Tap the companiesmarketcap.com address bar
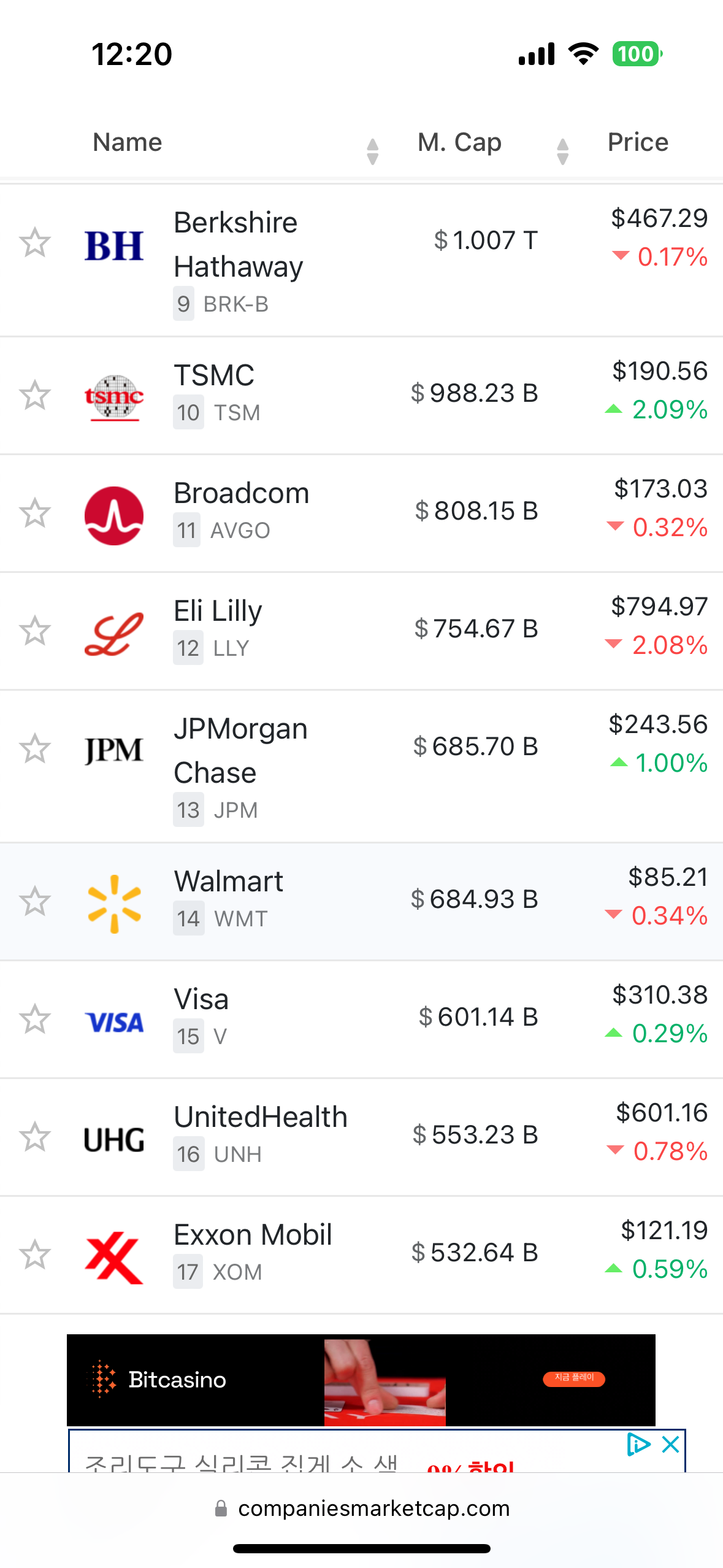723x1568 pixels. point(362,1508)
